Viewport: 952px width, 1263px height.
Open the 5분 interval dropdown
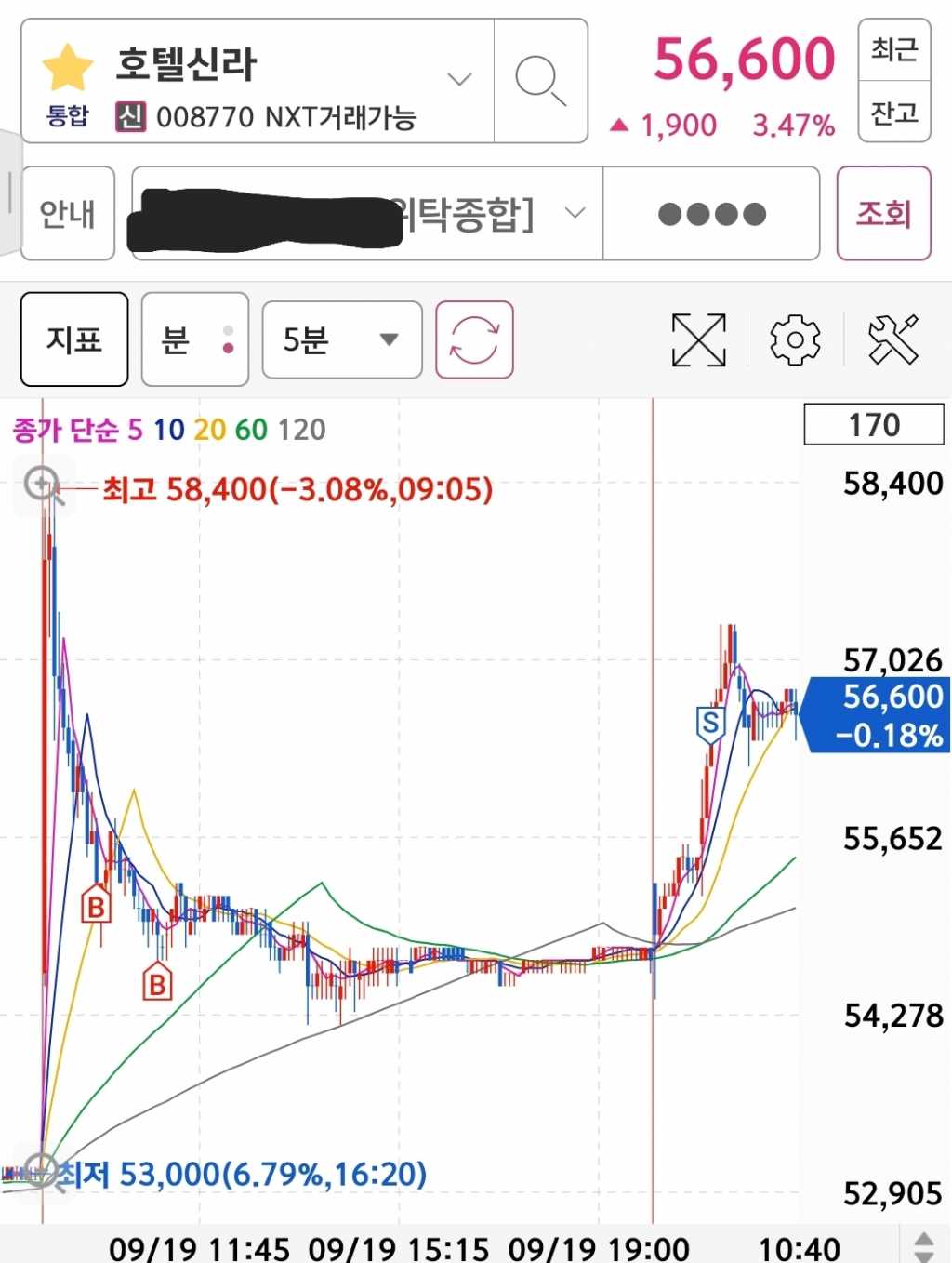pos(341,339)
